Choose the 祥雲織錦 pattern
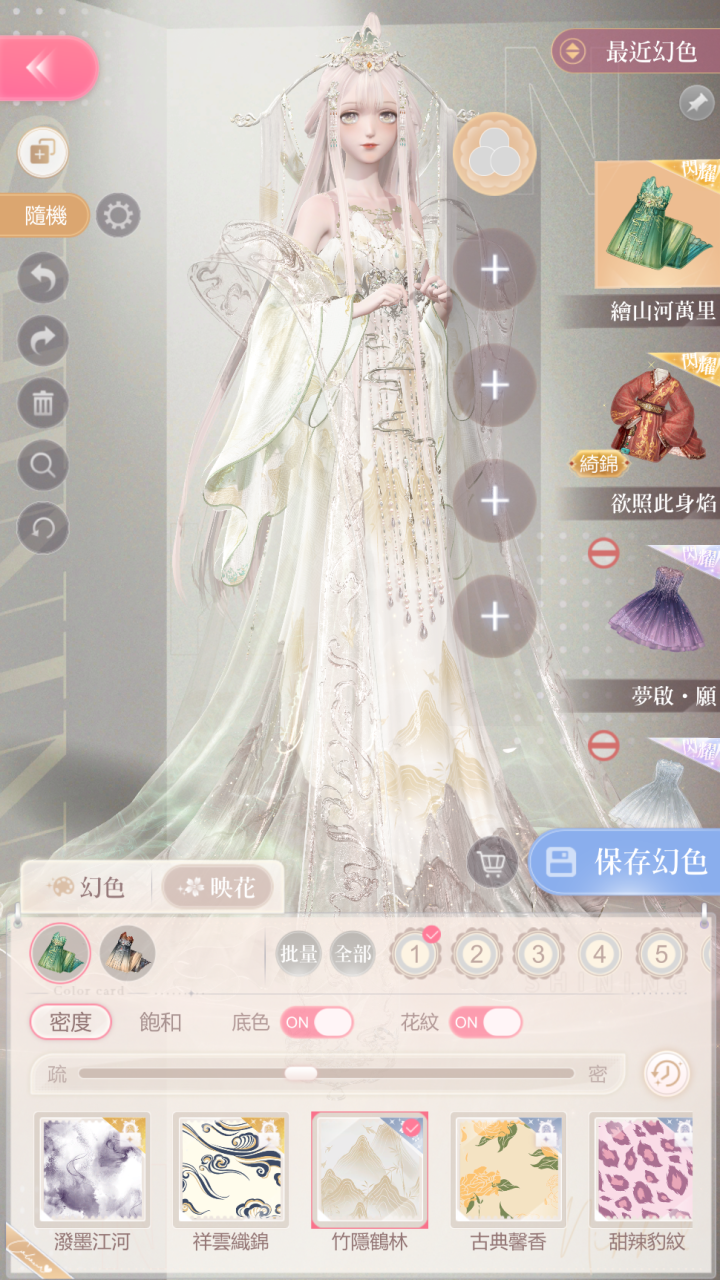This screenshot has width=720, height=1280. click(x=230, y=1170)
